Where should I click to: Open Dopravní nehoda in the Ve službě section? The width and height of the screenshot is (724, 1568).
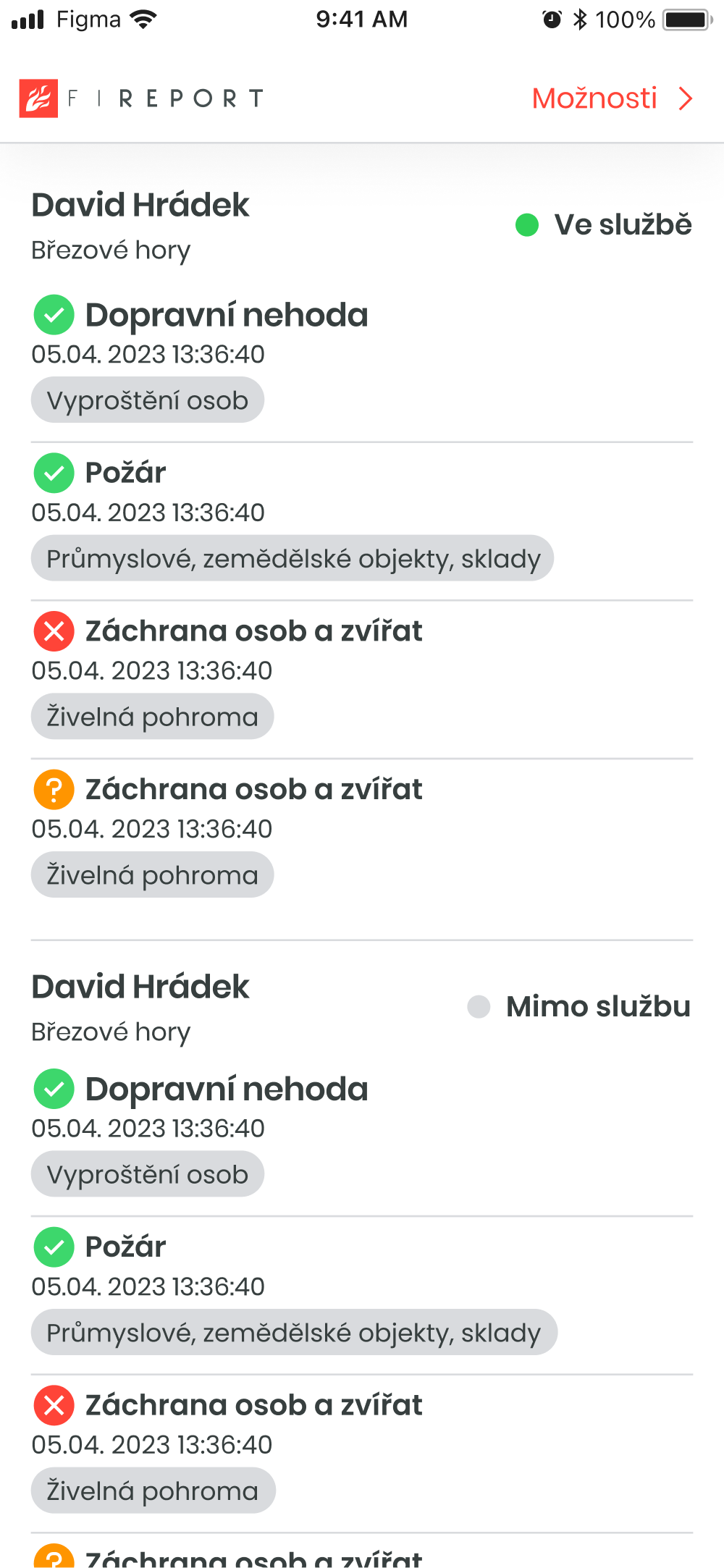click(226, 316)
